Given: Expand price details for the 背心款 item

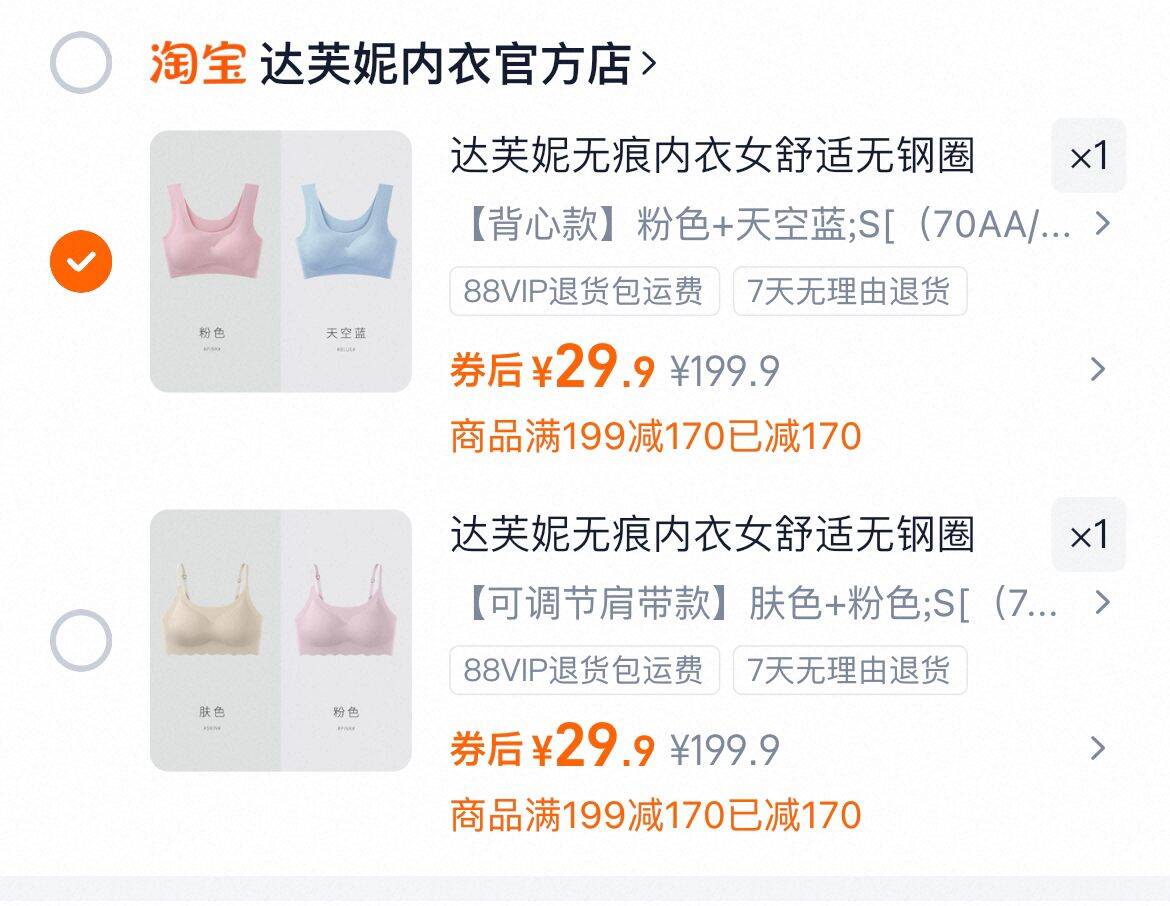Looking at the screenshot, I should coord(1097,369).
